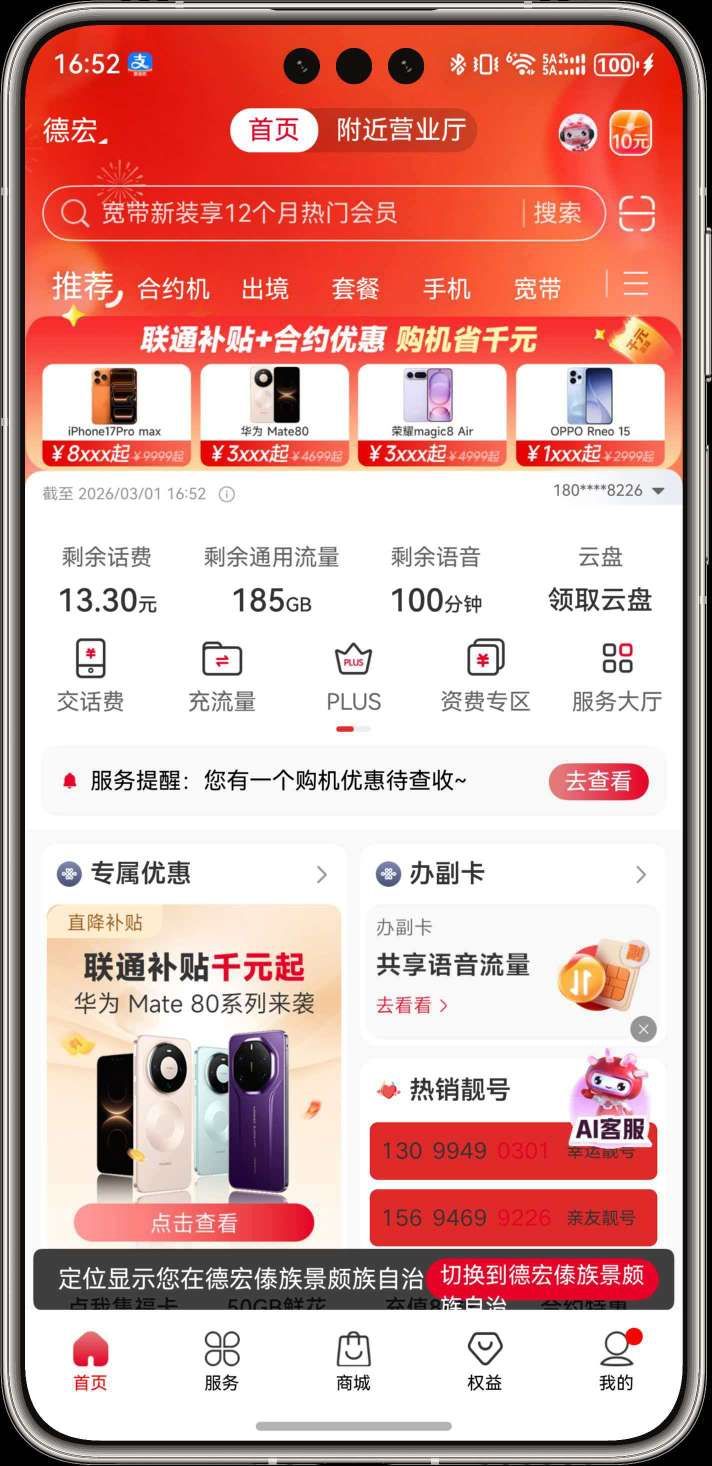Change the city from 德宏
712x1466 pixels.
(x=74, y=131)
